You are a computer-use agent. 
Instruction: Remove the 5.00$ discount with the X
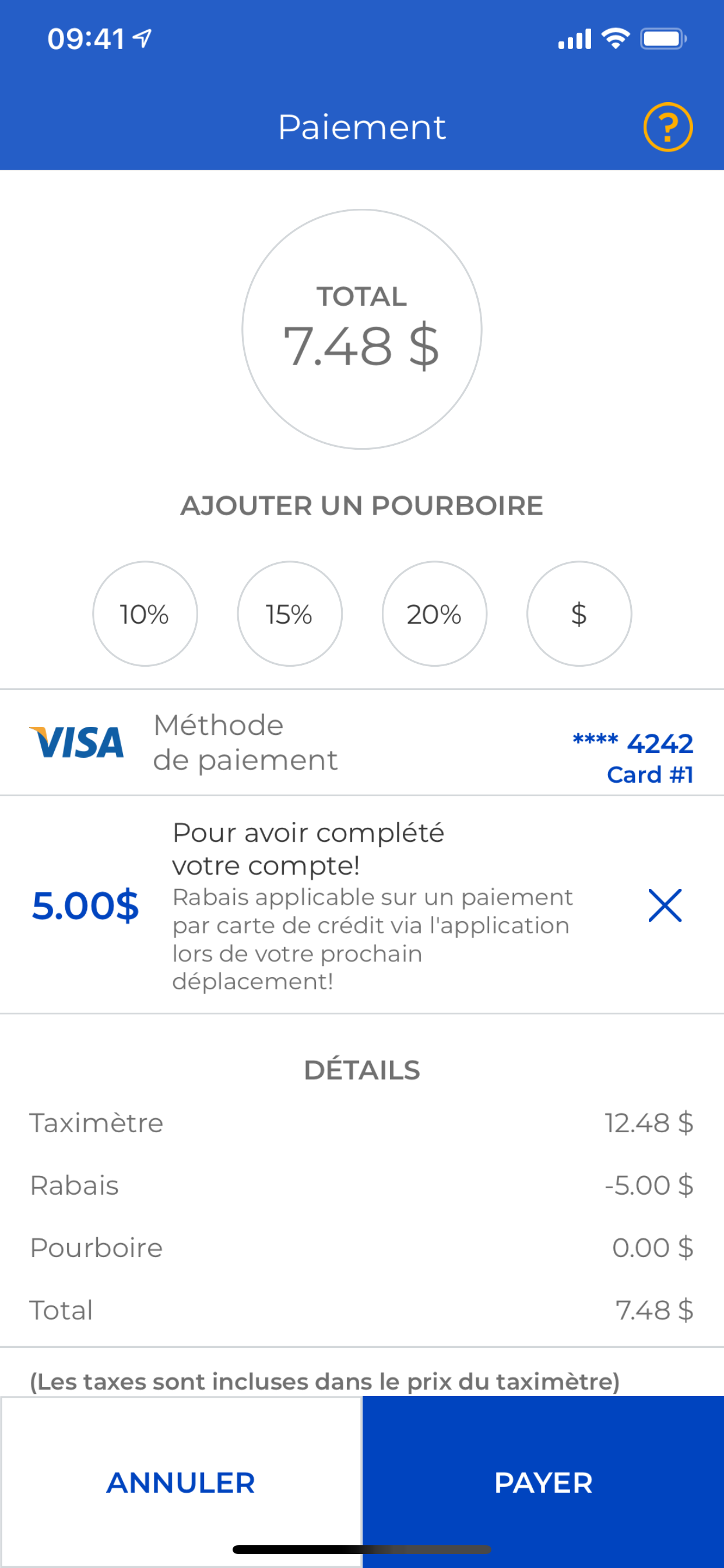pyautogui.click(x=665, y=906)
